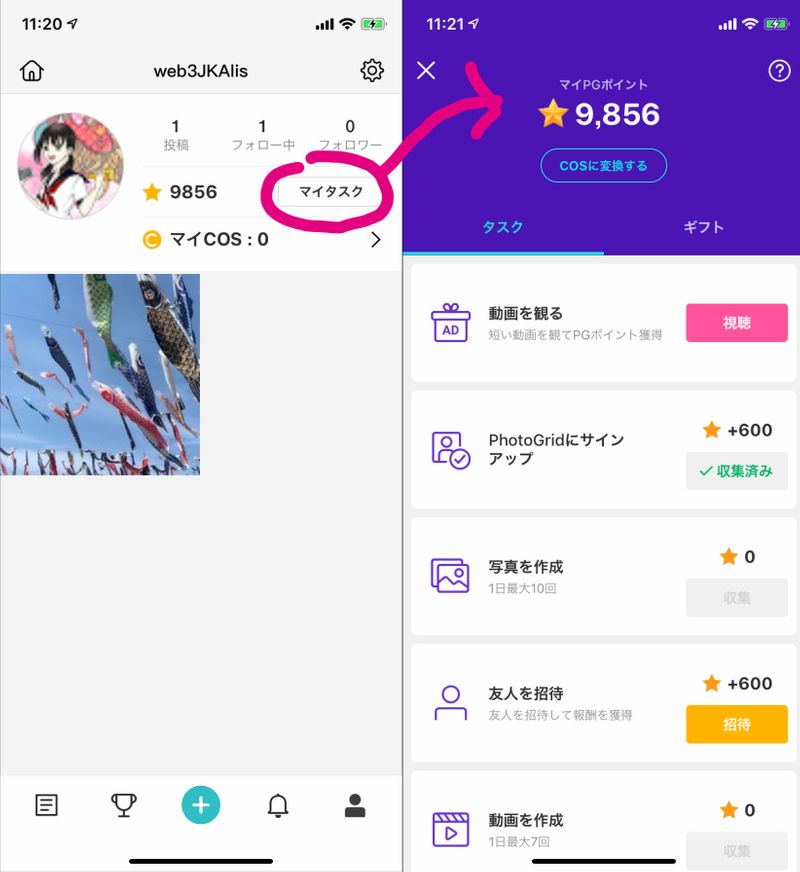Create a new post with the plus button
This screenshot has width=800, height=872.
click(x=200, y=805)
